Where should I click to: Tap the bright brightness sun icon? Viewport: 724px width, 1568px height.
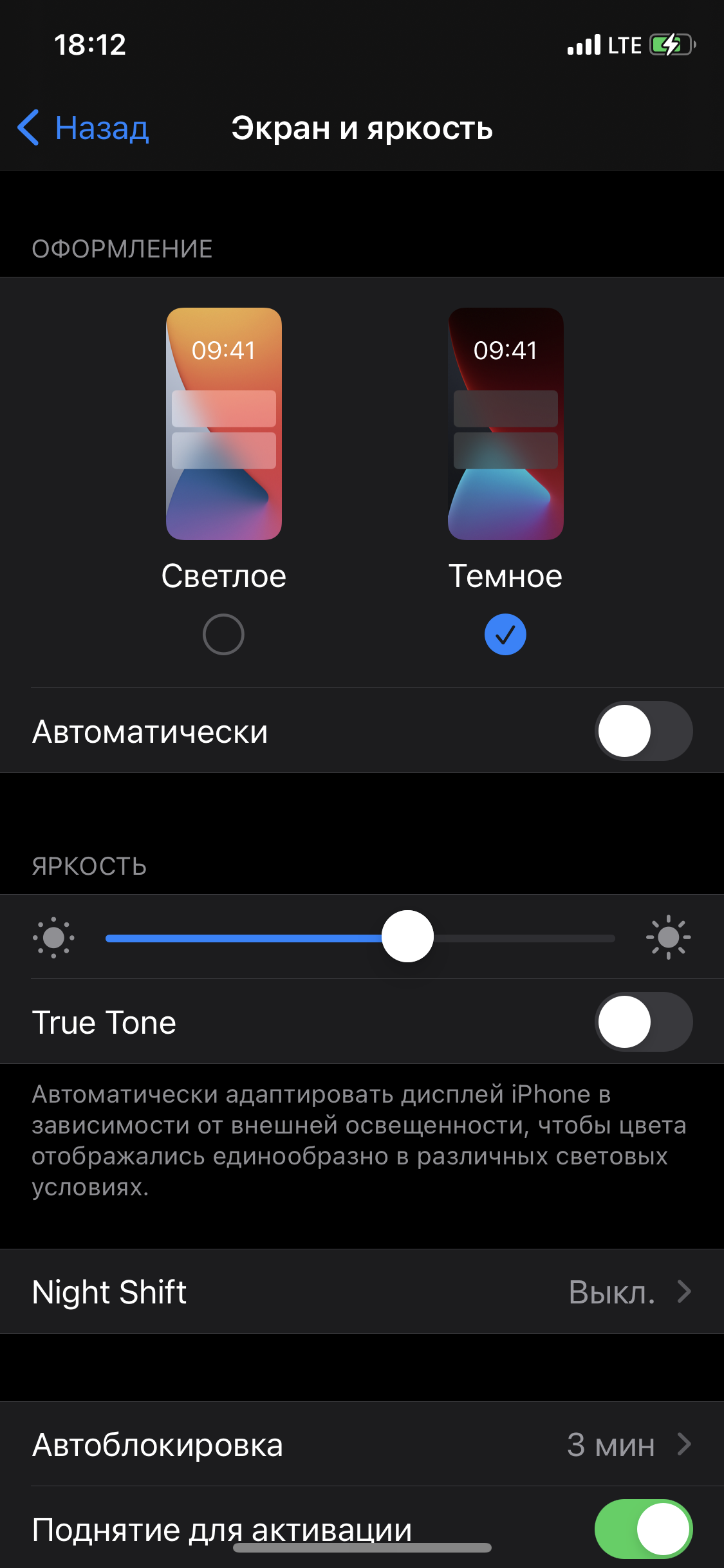668,938
